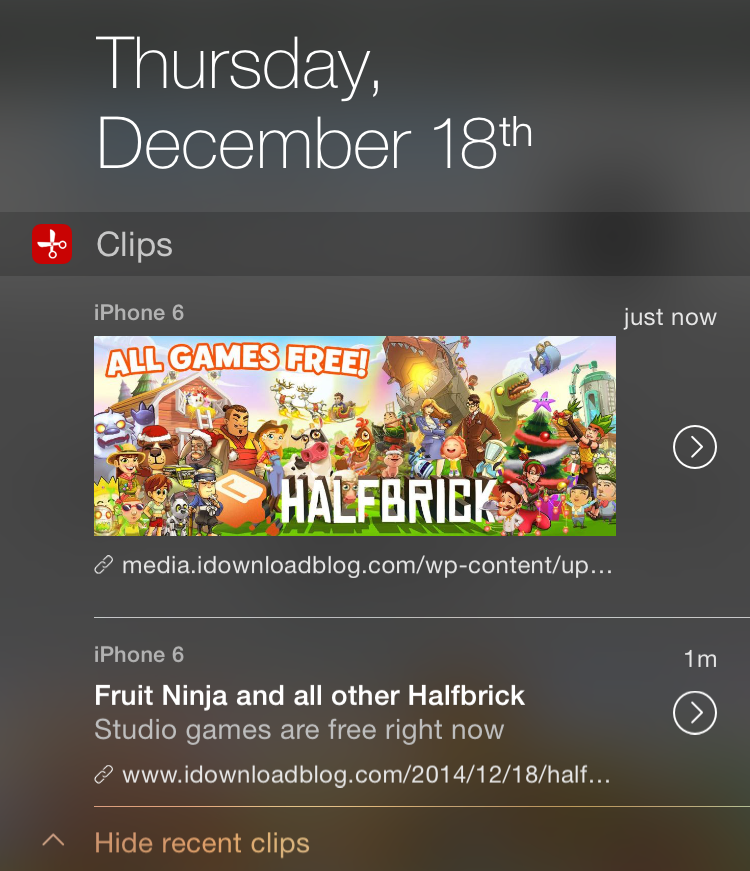
Task: Open the Clips app from widget header
Action: point(52,244)
